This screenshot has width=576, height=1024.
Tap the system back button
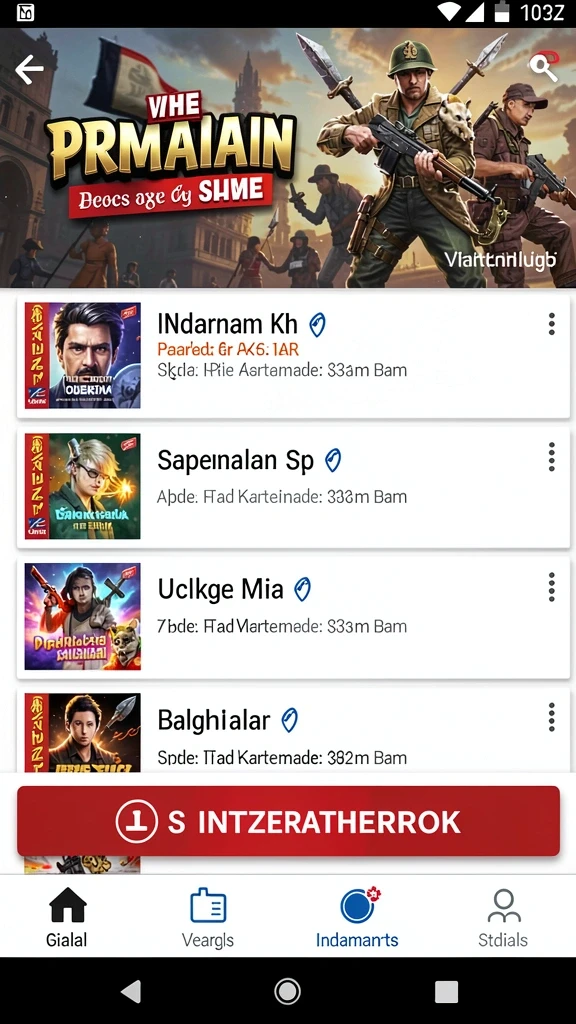[x=131, y=991]
